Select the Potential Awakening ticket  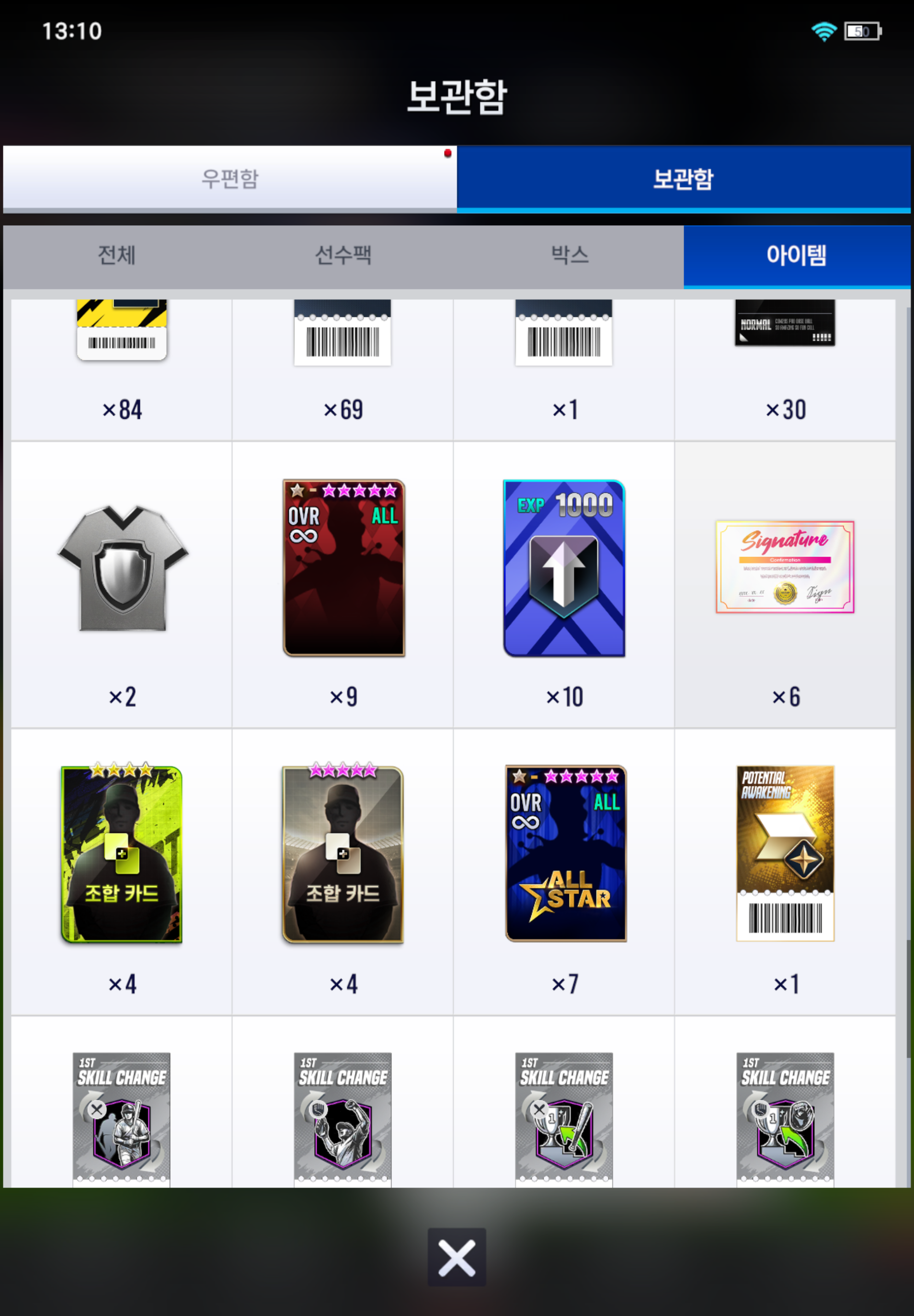tap(785, 854)
